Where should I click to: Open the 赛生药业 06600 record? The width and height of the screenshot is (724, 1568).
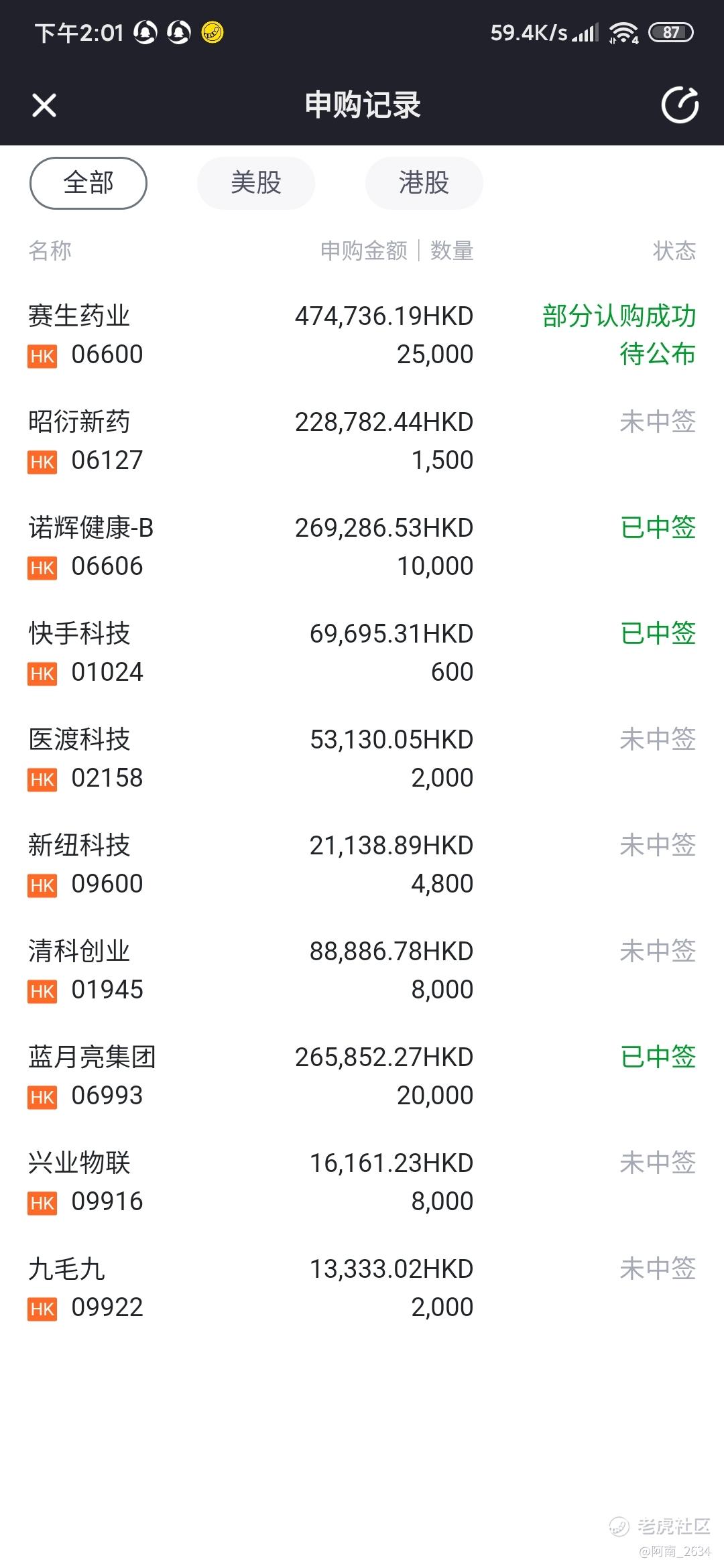[362, 335]
